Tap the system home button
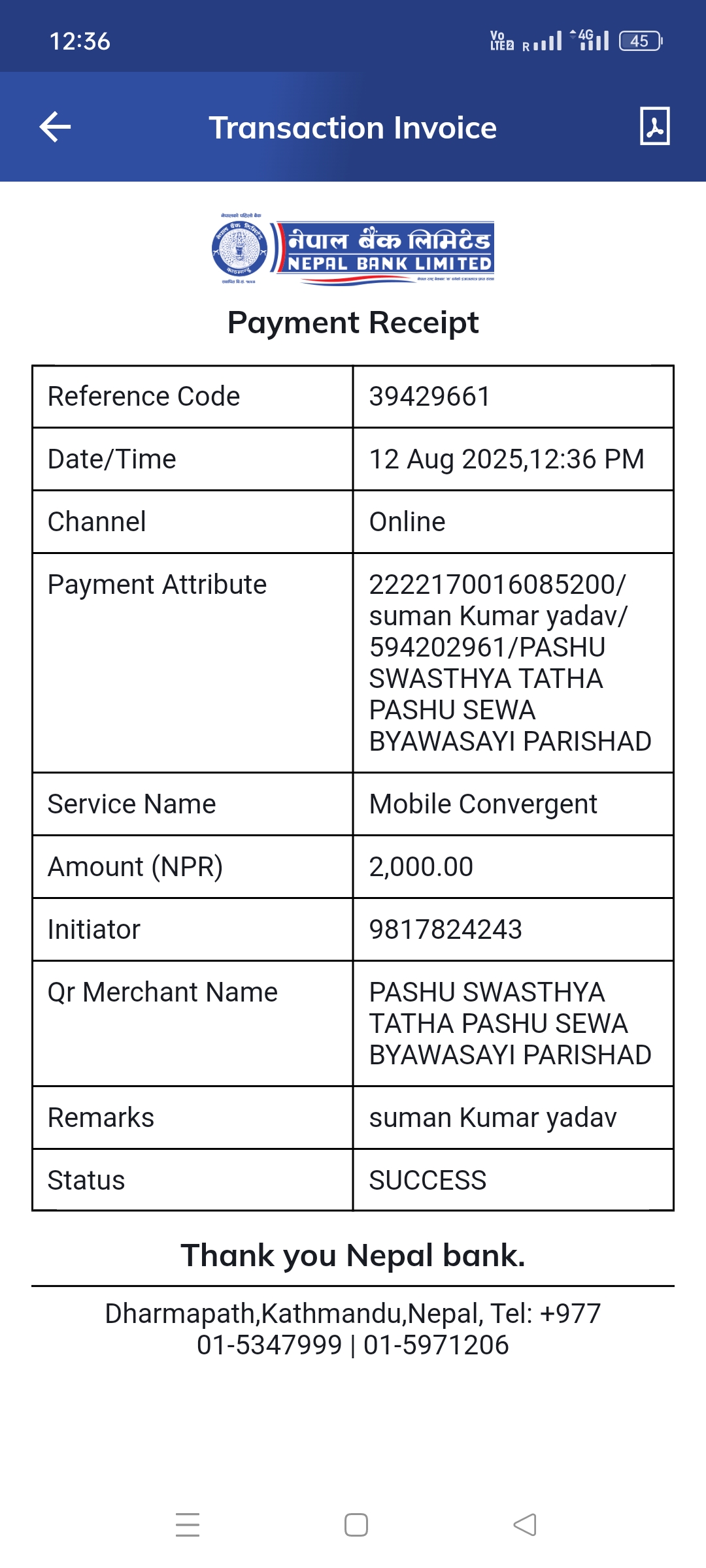This screenshot has width=706, height=1568. (356, 1525)
